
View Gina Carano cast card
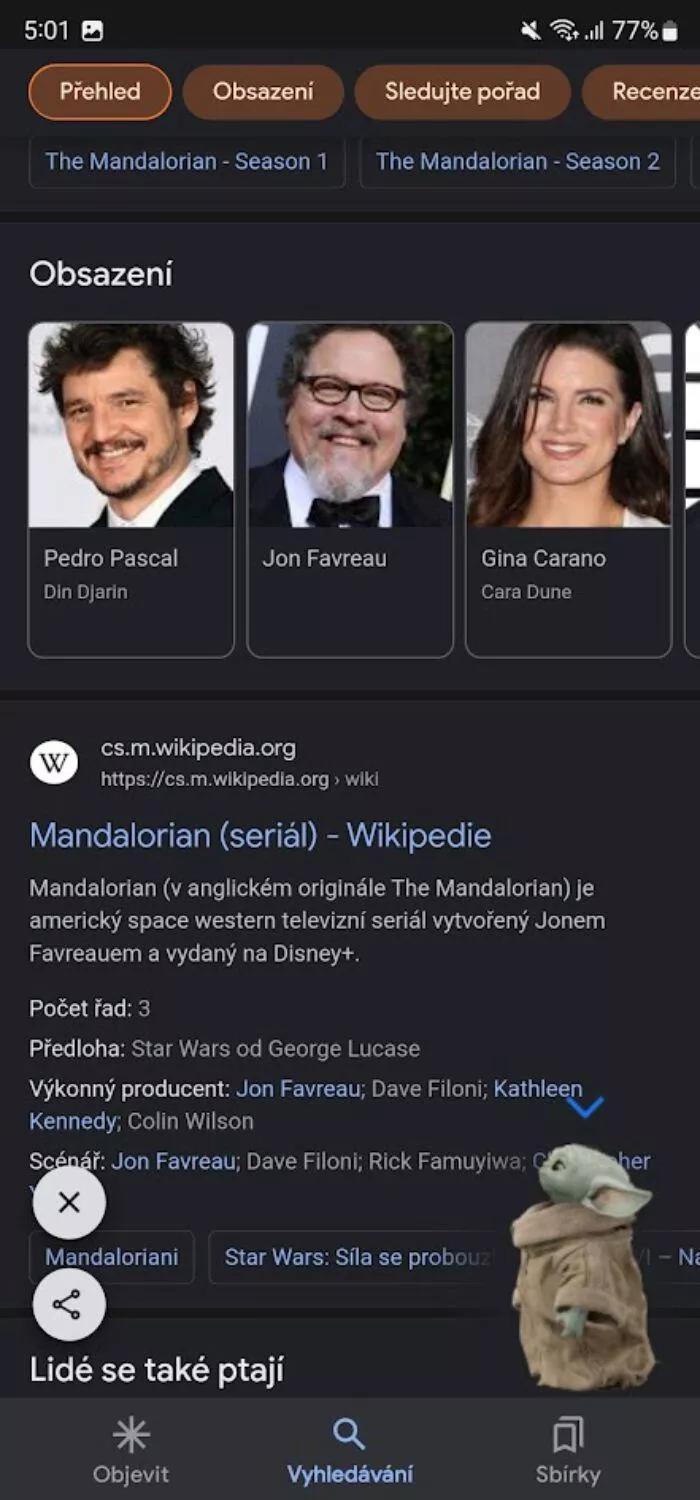click(x=568, y=489)
